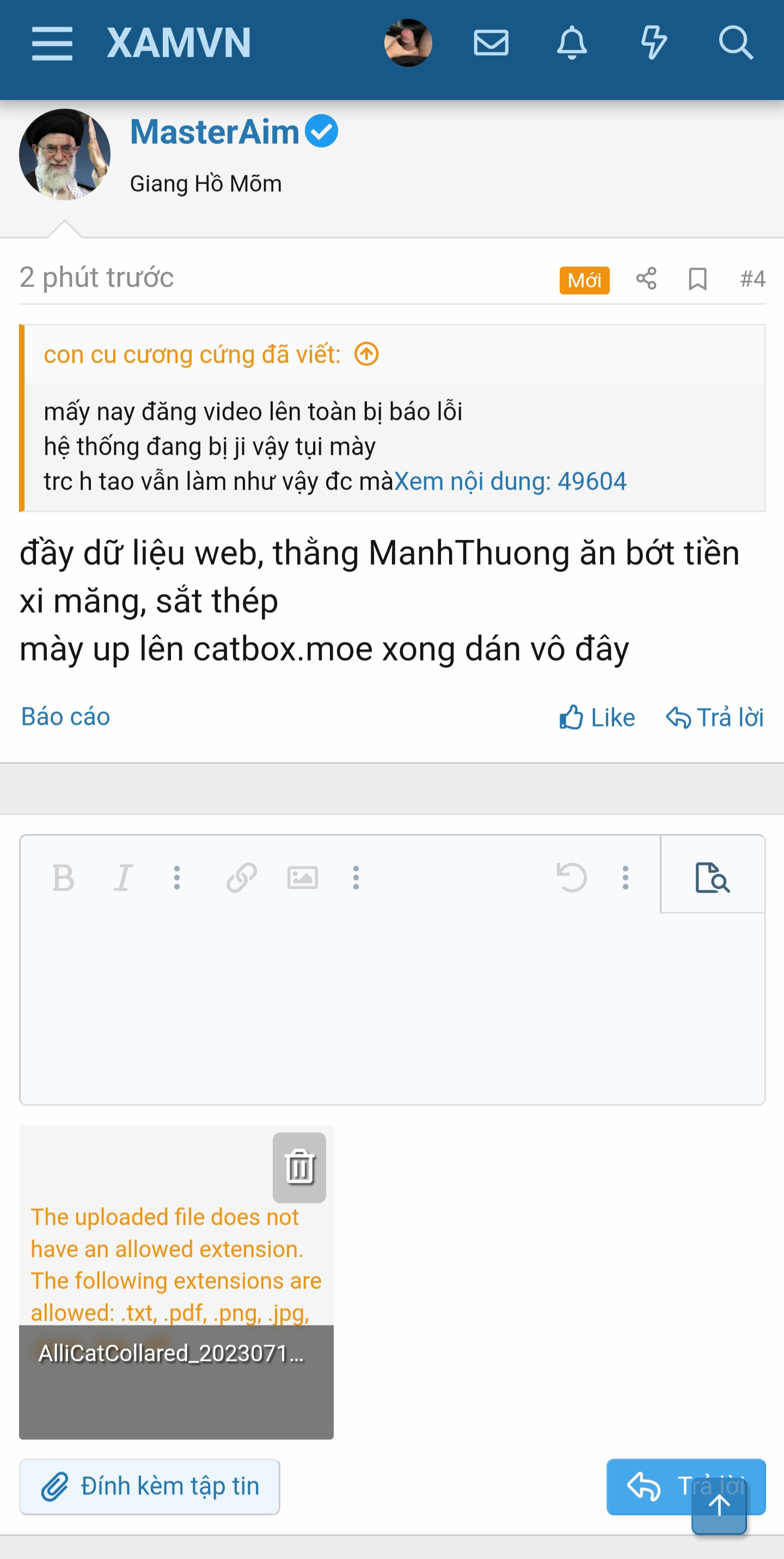Insert an image in the reply editor

pyautogui.click(x=303, y=879)
